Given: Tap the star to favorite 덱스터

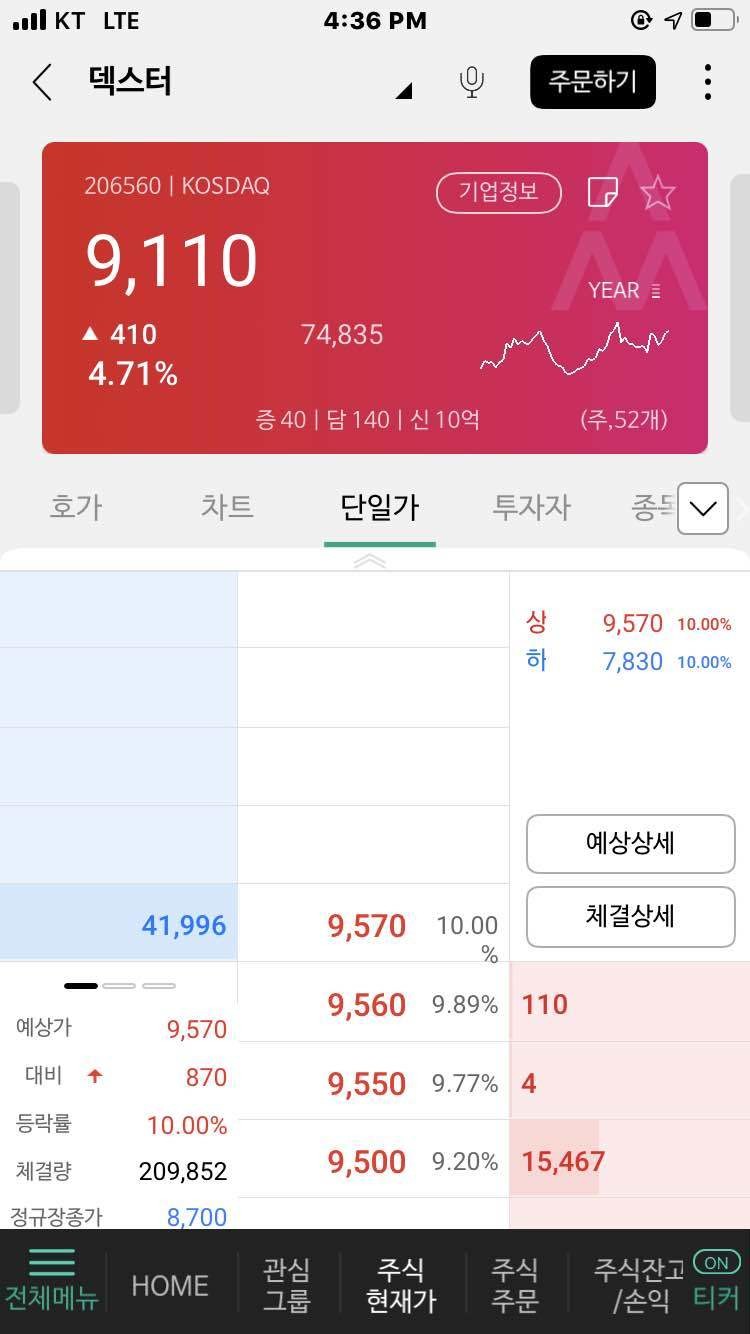Looking at the screenshot, I should pos(658,194).
